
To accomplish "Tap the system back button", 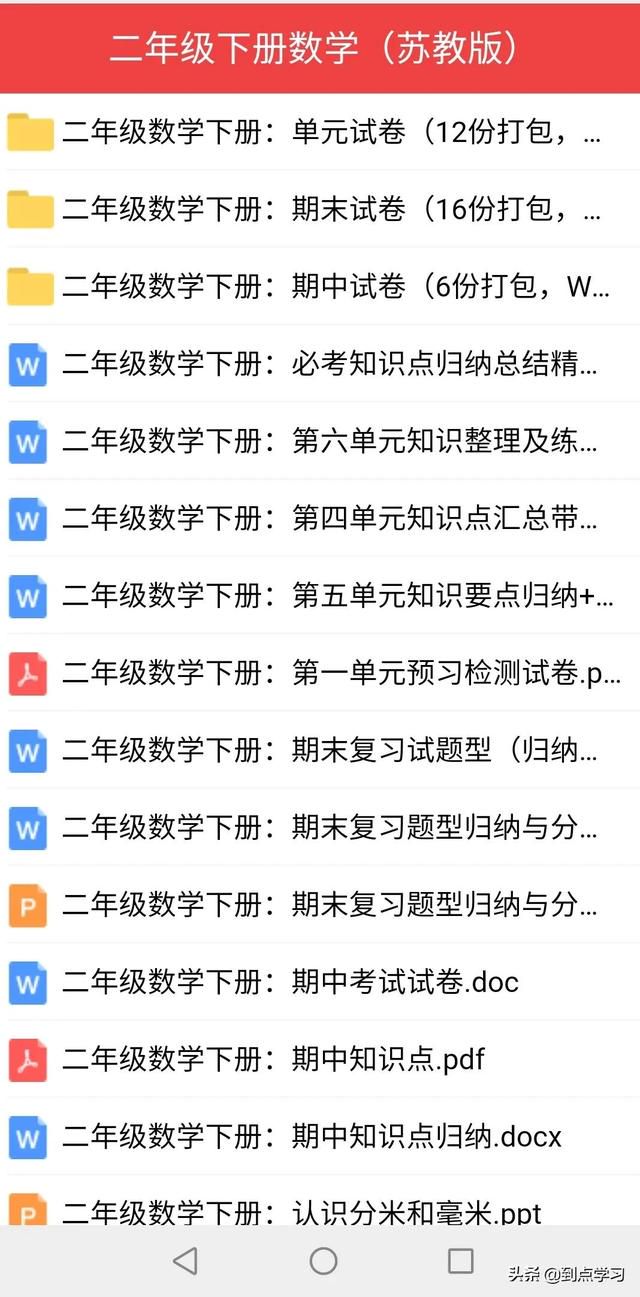I will [185, 1261].
